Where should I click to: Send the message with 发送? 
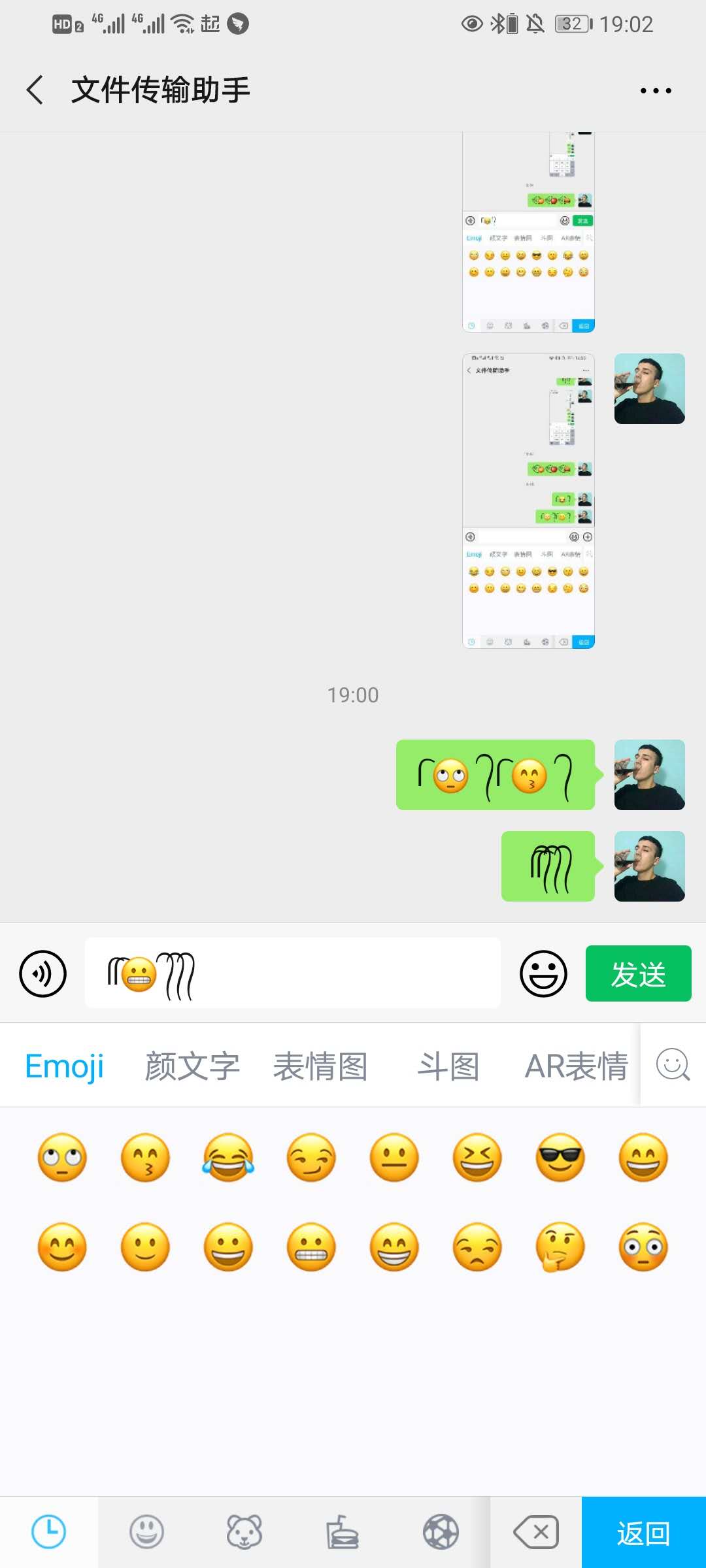click(638, 973)
